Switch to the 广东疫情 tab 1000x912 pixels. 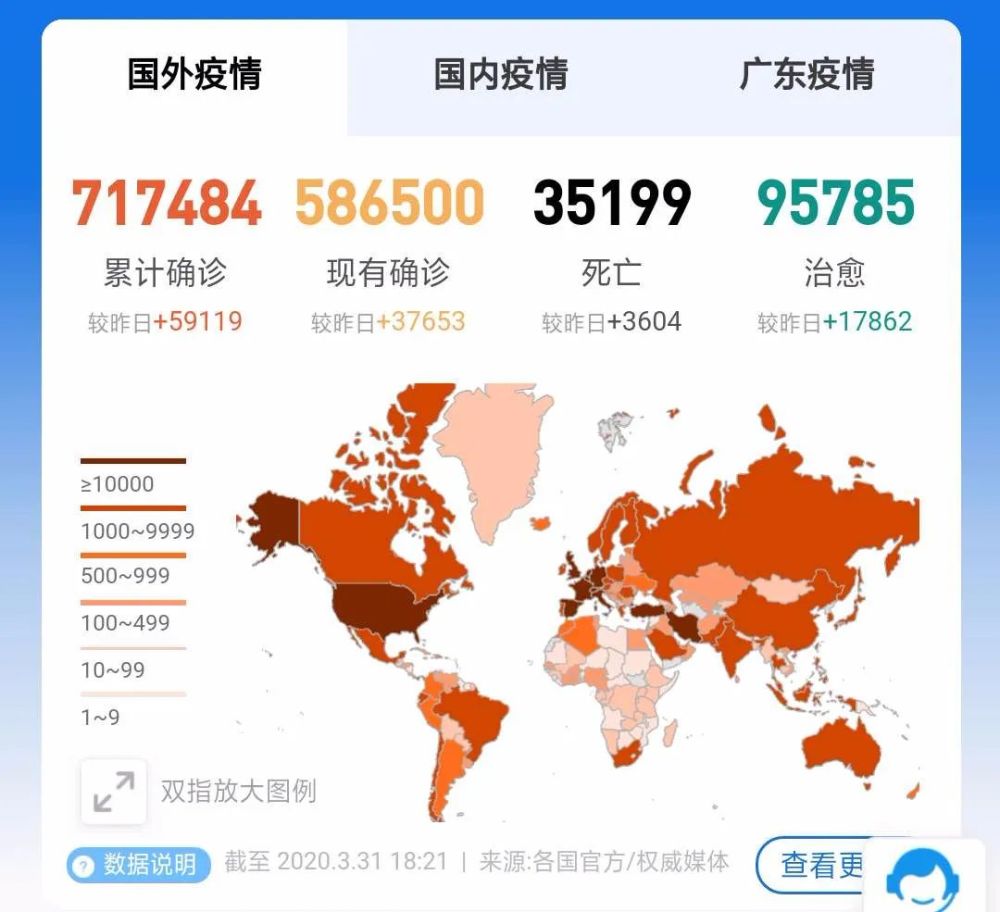tap(806, 75)
